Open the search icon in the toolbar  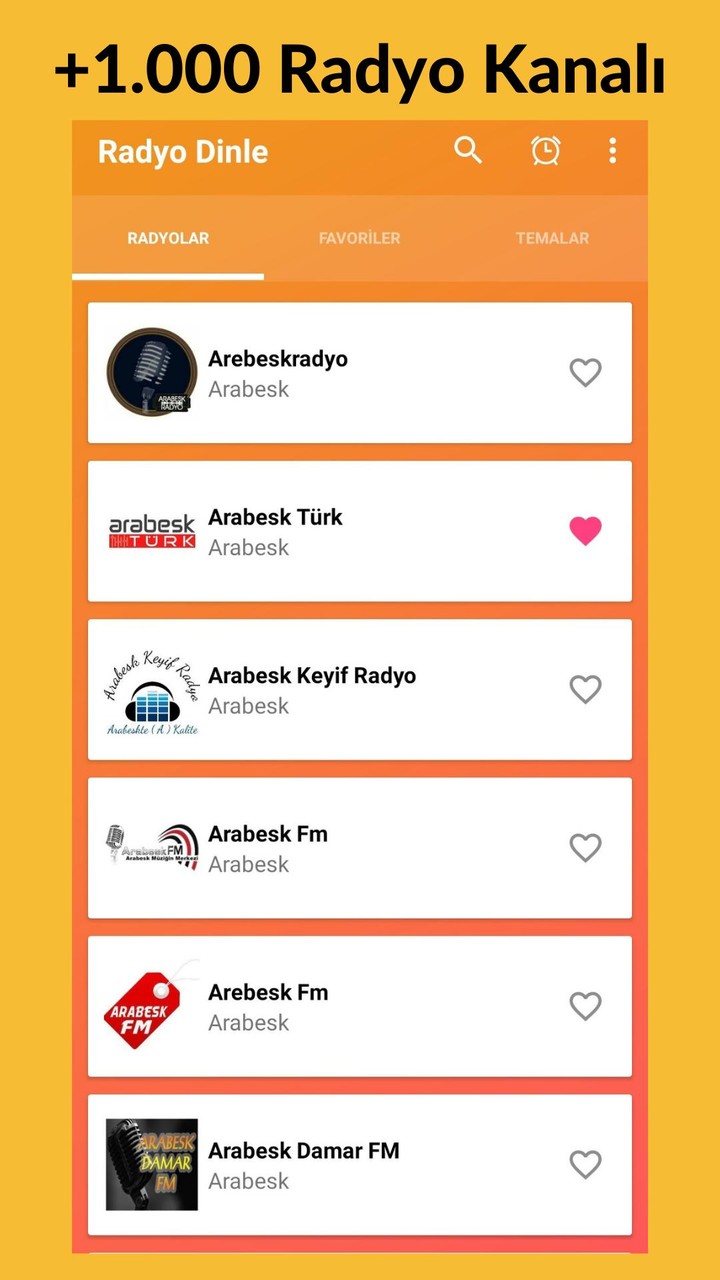tap(467, 151)
